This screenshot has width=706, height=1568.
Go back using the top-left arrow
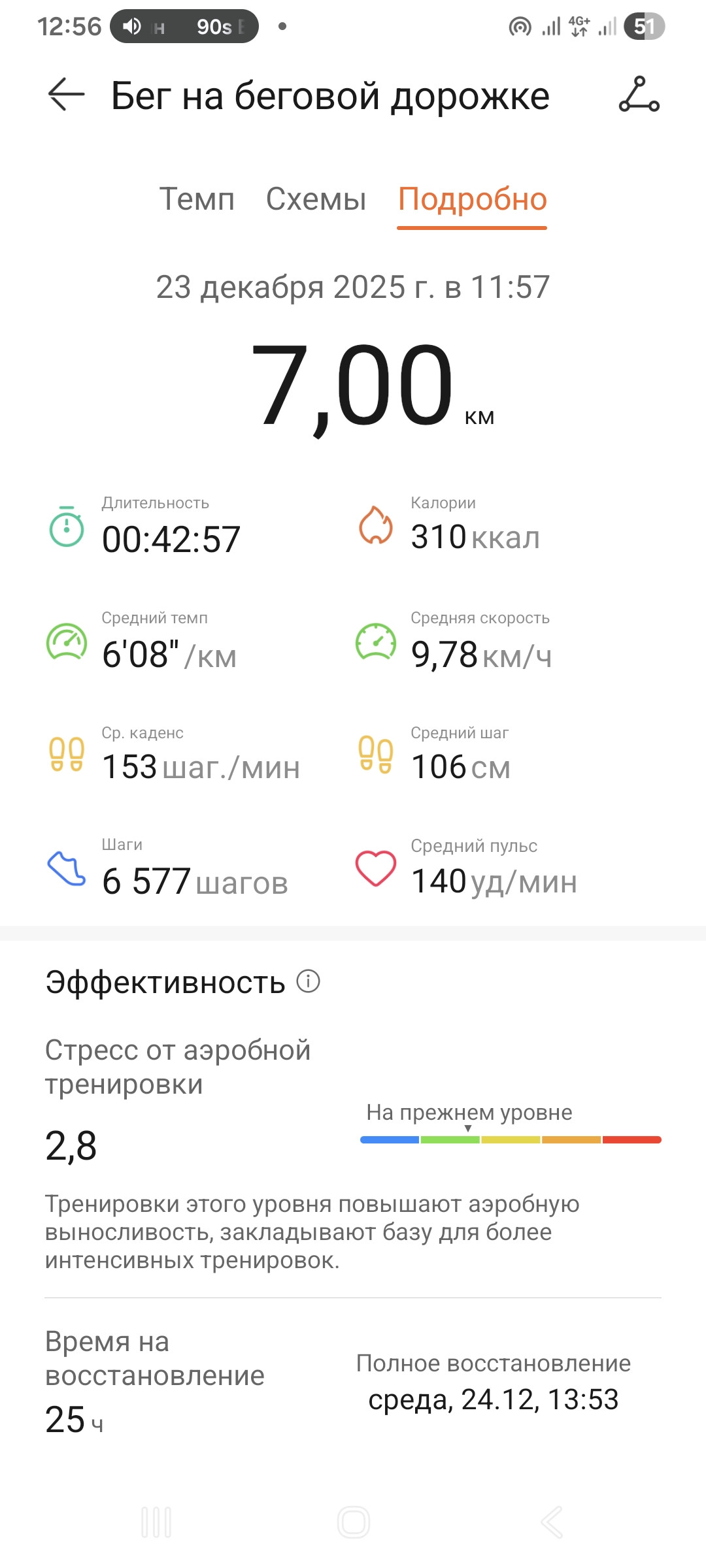[67, 94]
